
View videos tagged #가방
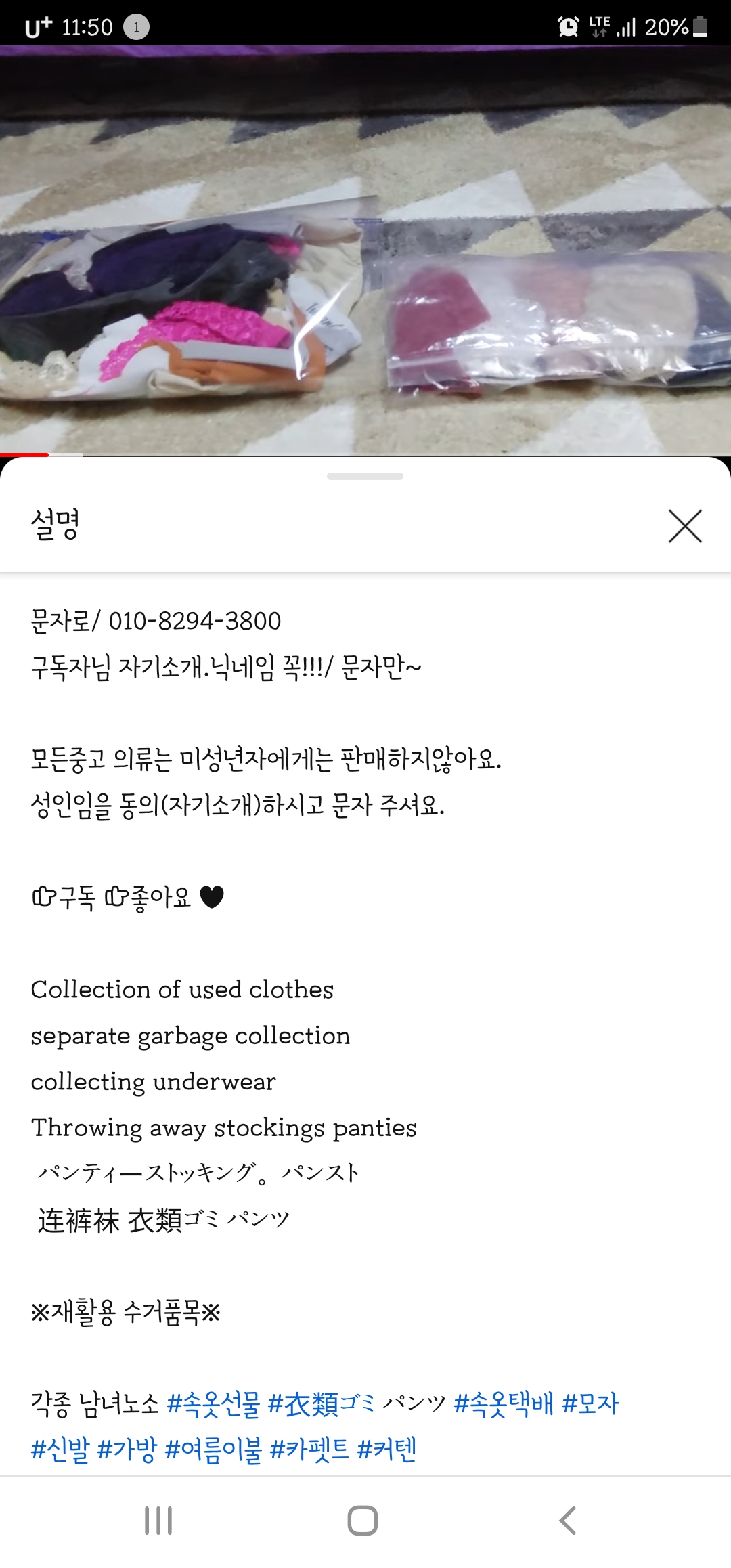pyautogui.click(x=127, y=1450)
